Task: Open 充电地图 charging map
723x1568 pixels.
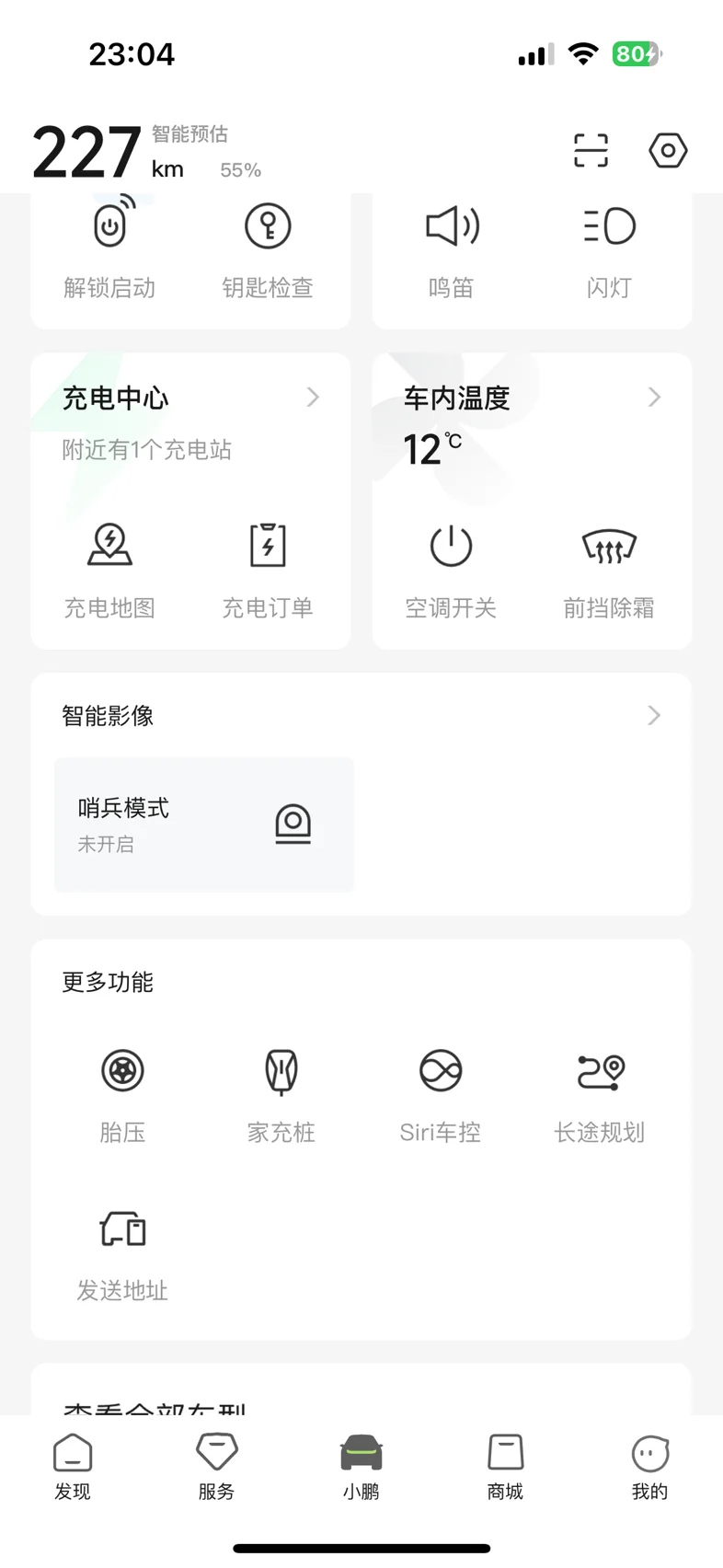Action: (109, 570)
